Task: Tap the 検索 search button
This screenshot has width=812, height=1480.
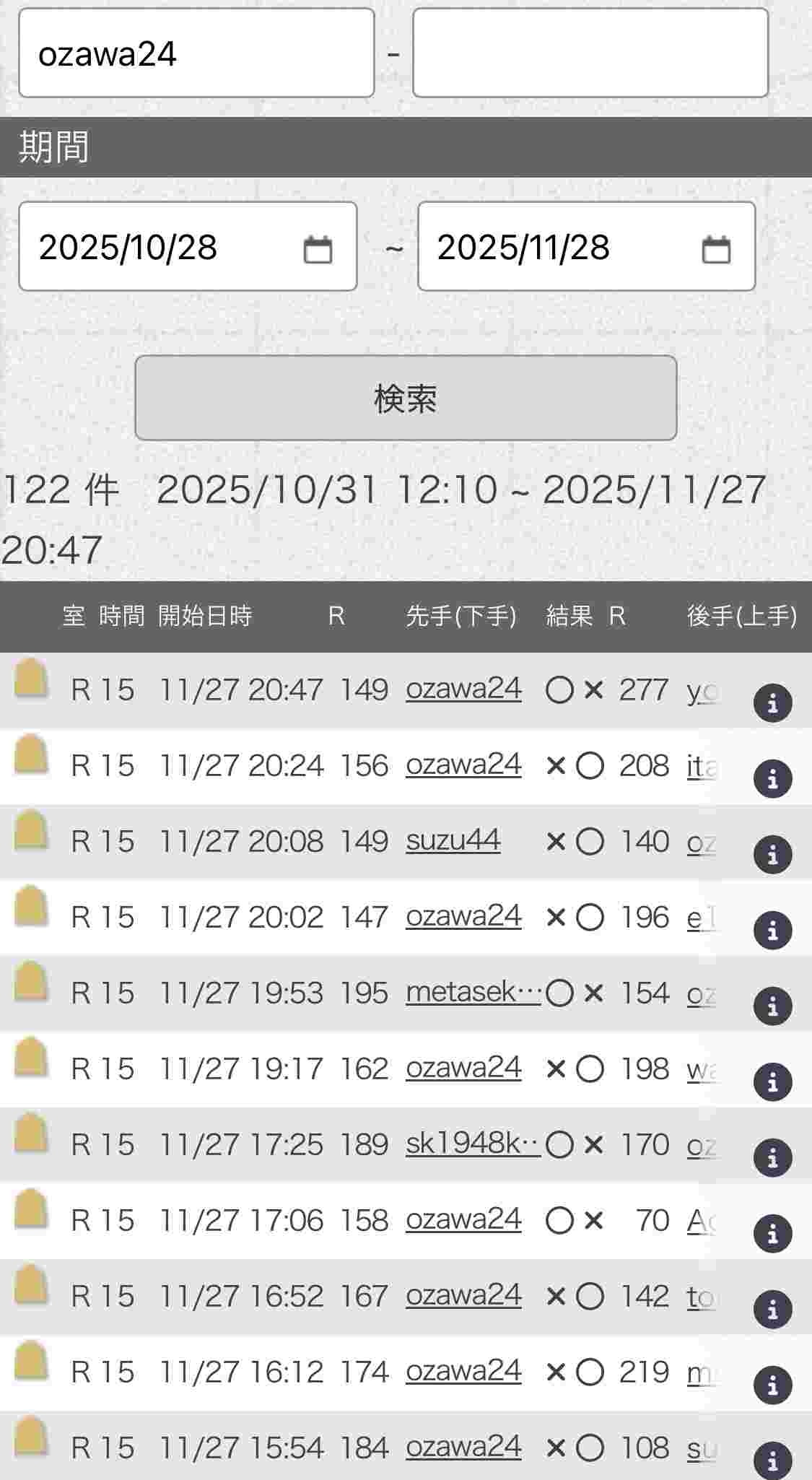Action: click(x=406, y=398)
